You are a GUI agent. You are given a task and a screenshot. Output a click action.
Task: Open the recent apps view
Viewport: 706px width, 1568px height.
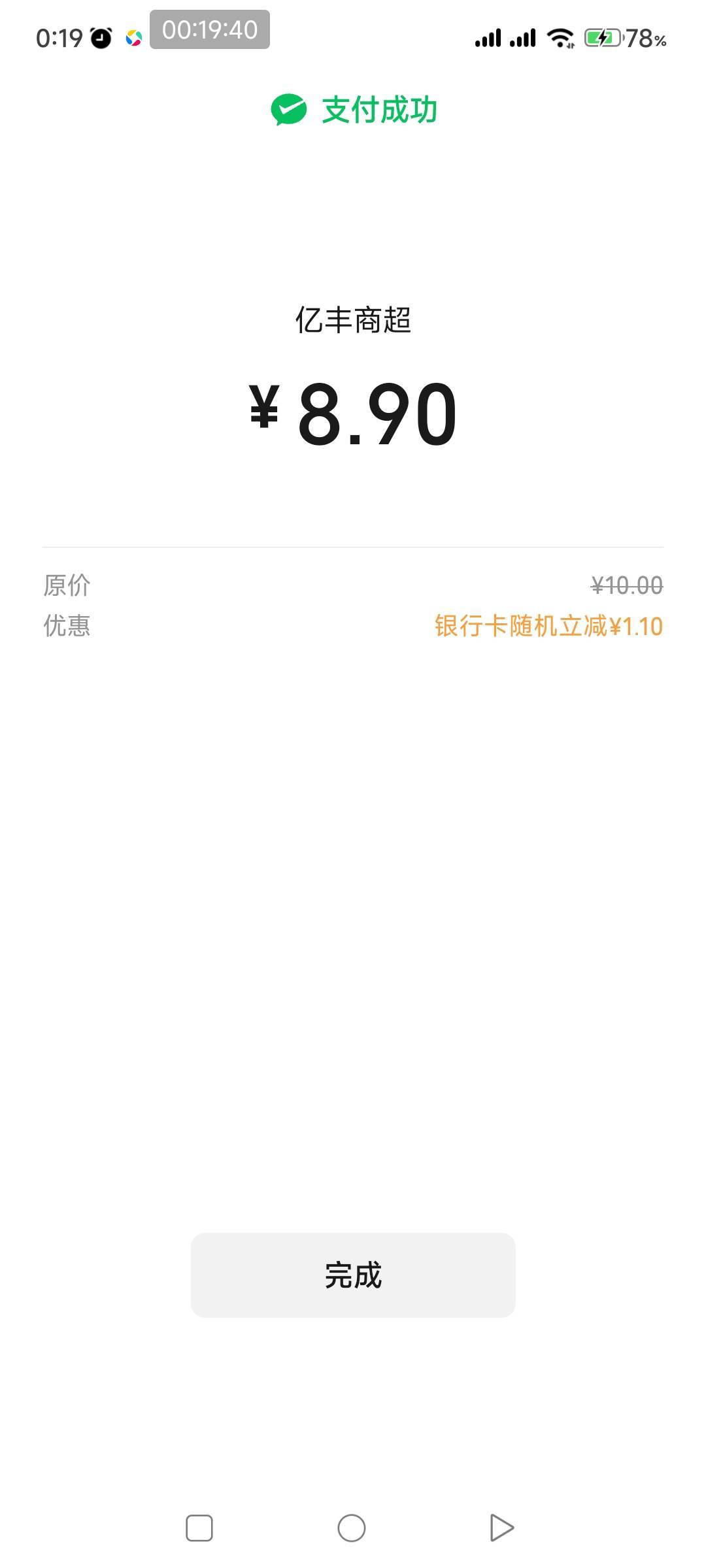pyautogui.click(x=199, y=1527)
